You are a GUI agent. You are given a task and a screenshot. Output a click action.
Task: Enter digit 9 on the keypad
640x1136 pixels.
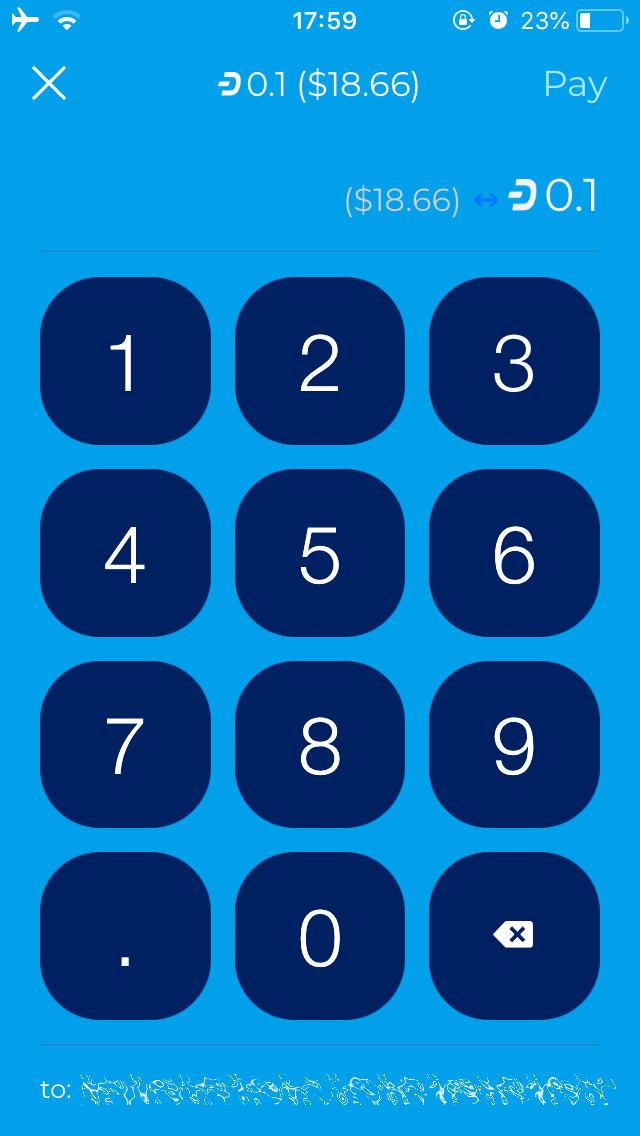pyautogui.click(x=514, y=744)
